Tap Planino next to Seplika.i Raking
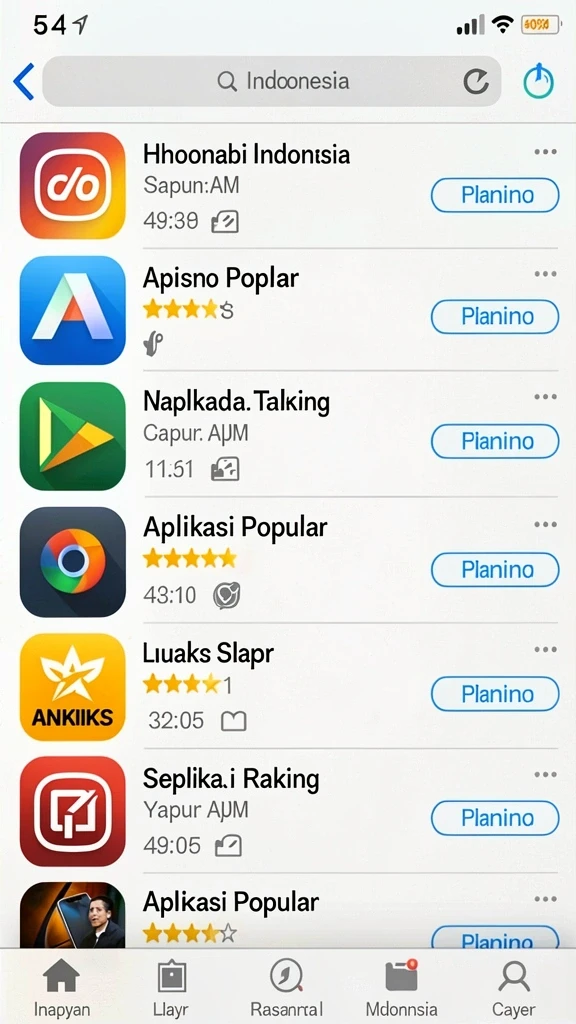Screen dimensions: 576x1024 [x=495, y=818]
